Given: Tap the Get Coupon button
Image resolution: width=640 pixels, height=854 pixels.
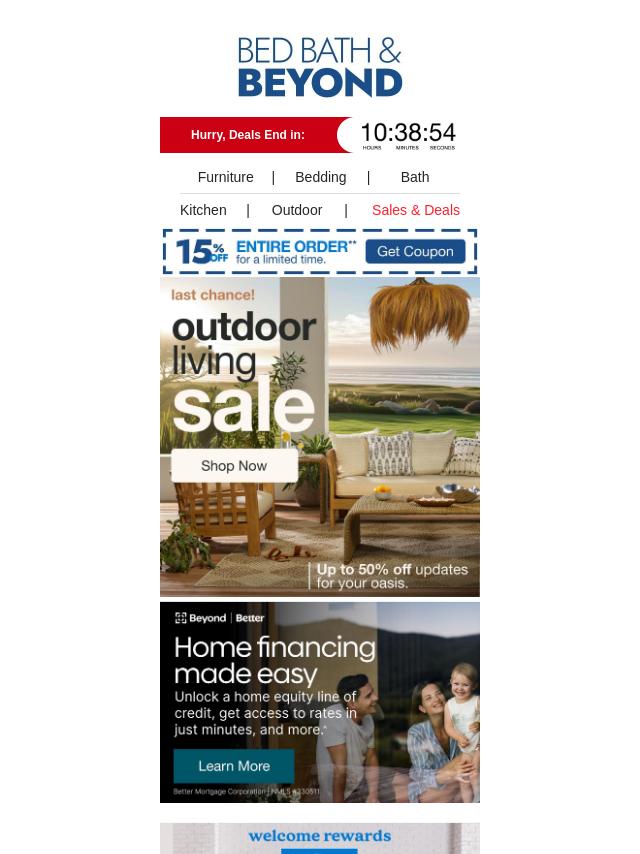Looking at the screenshot, I should [x=414, y=252].
